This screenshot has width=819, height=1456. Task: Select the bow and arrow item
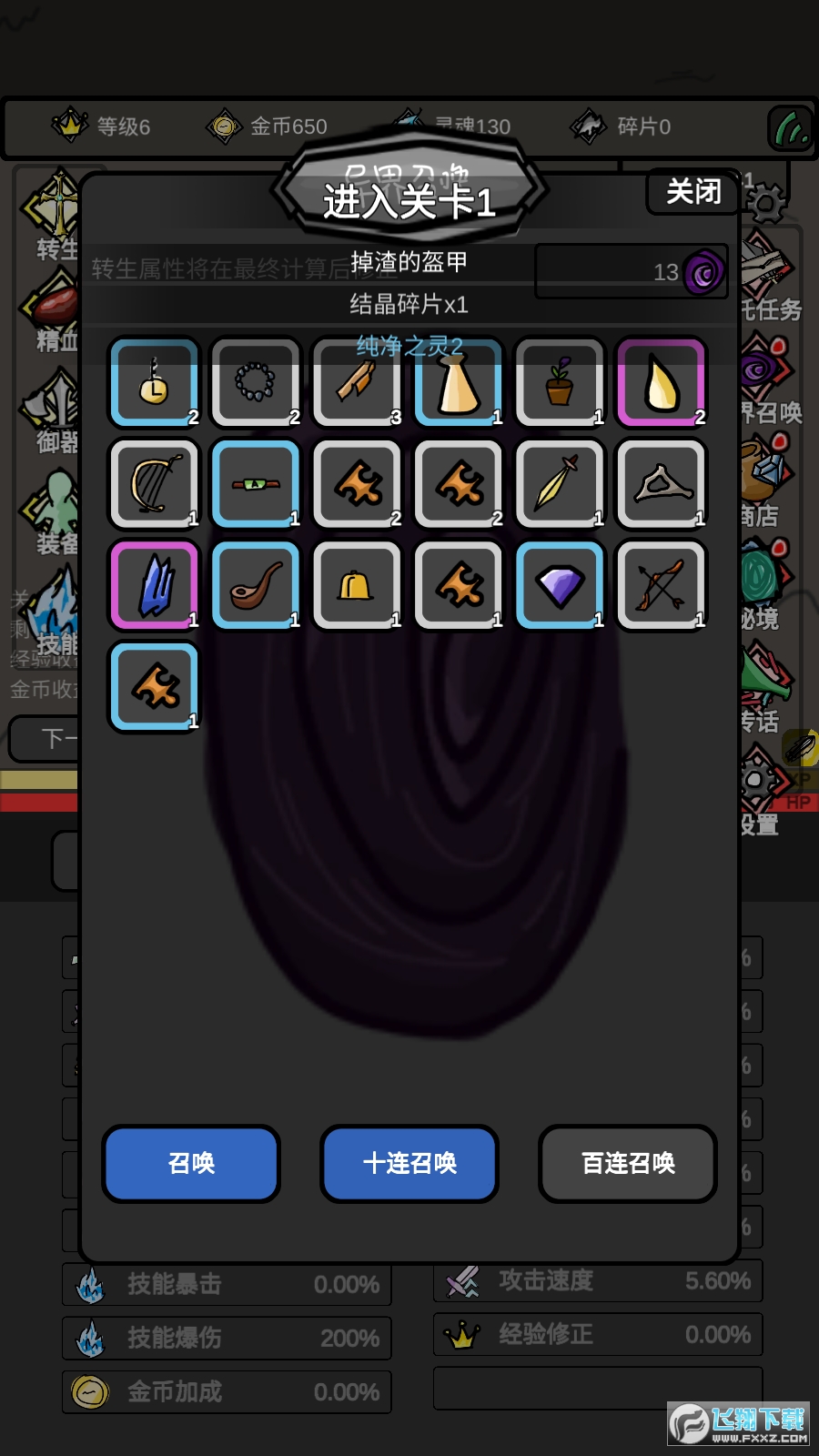(x=662, y=585)
